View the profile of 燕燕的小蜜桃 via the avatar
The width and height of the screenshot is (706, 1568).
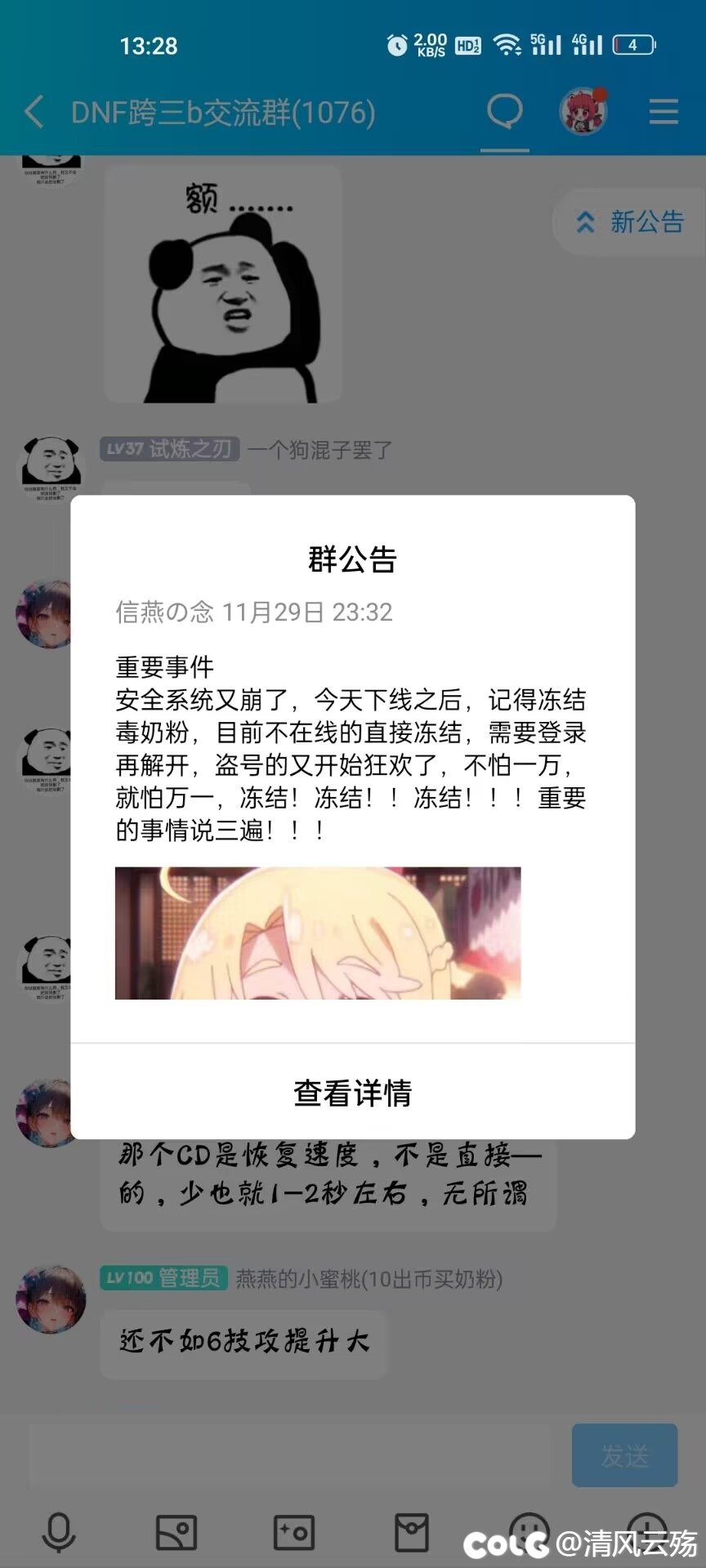point(51,1299)
